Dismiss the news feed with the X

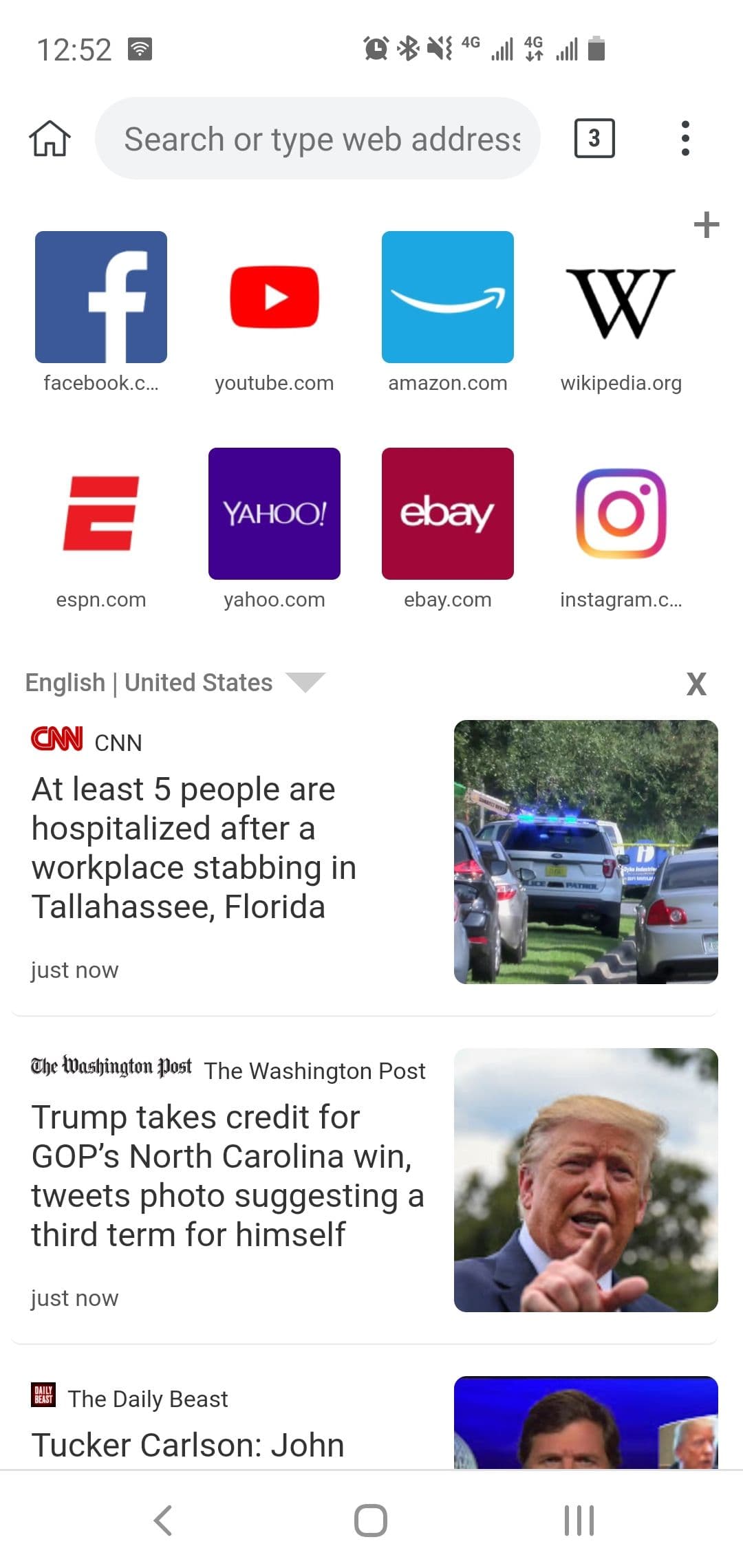(696, 684)
